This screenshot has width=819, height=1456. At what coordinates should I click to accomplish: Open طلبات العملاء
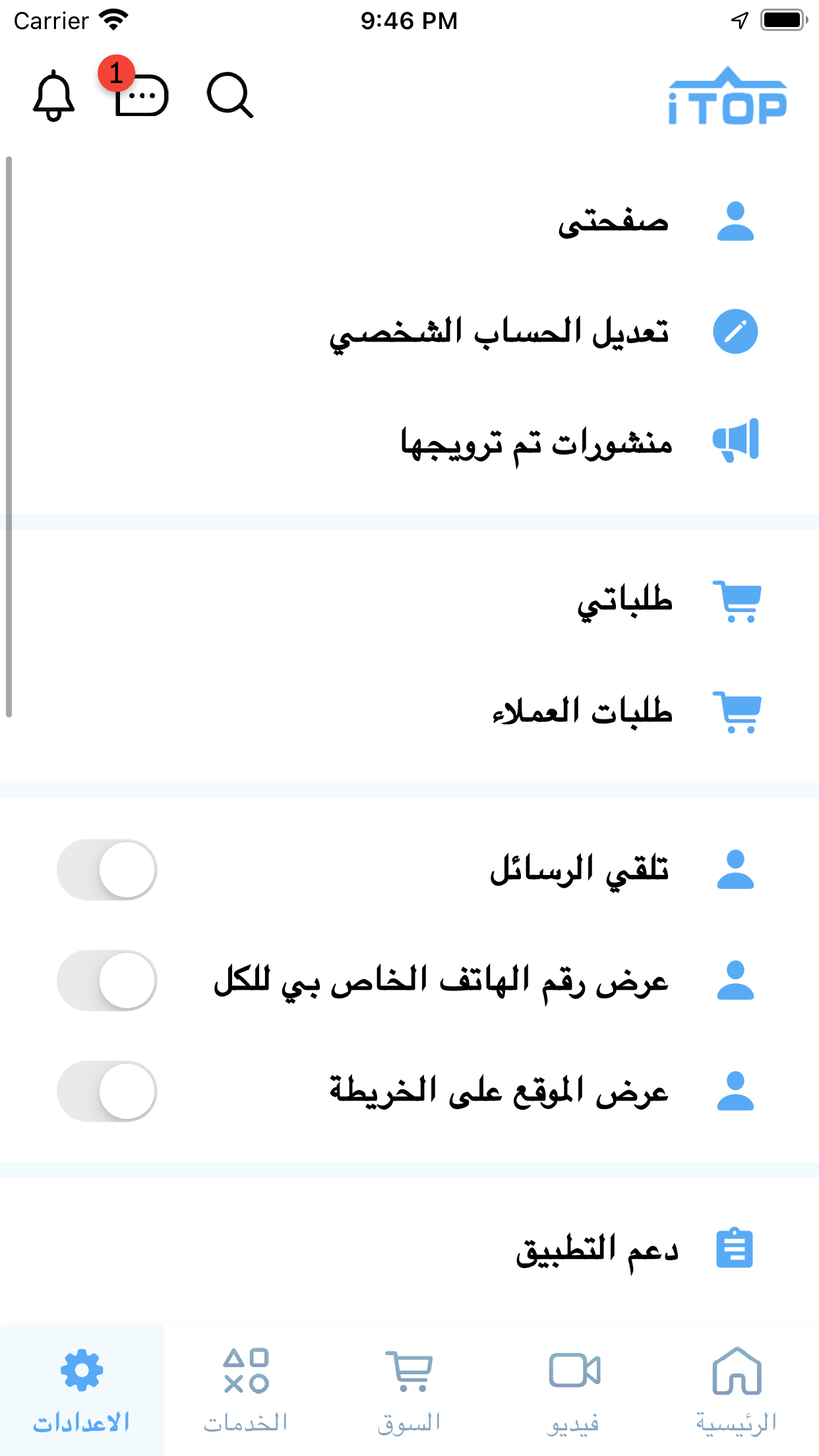click(x=582, y=712)
